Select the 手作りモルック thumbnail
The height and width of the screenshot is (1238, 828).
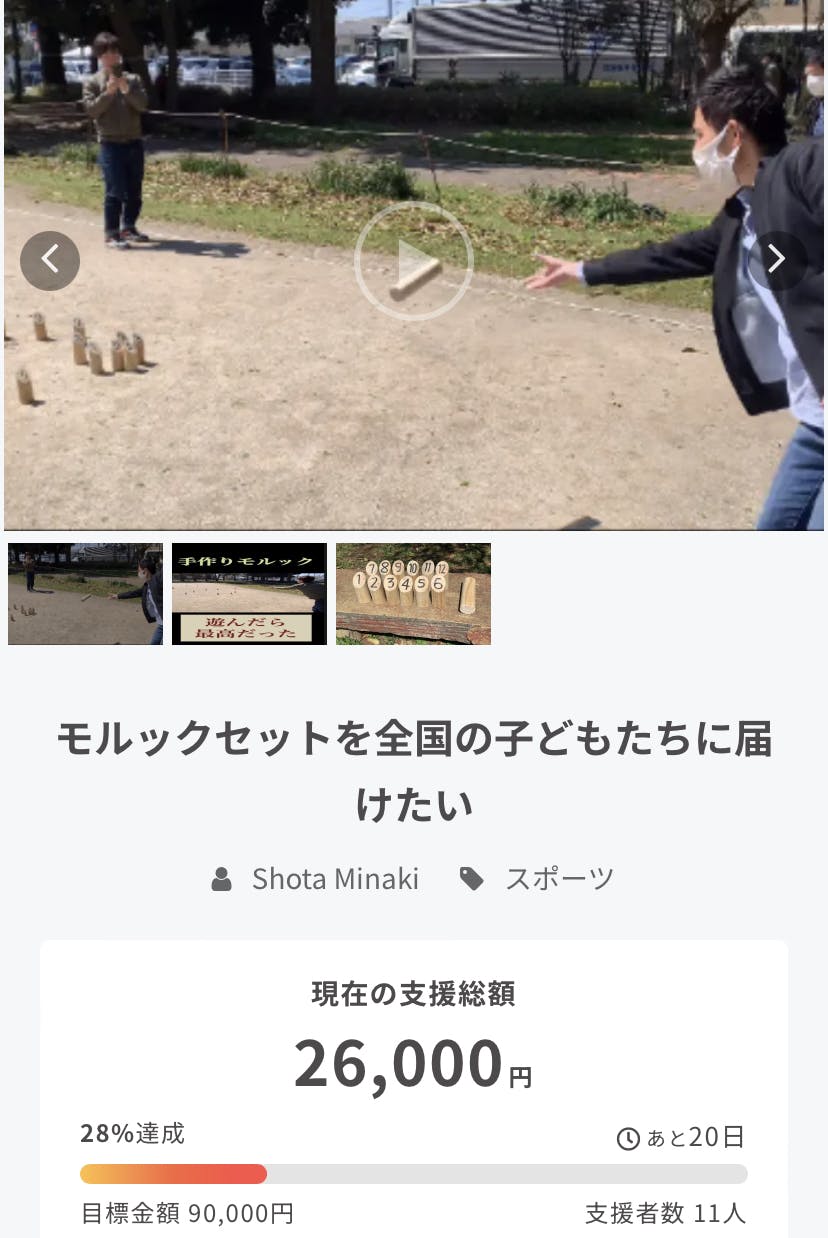click(249, 594)
